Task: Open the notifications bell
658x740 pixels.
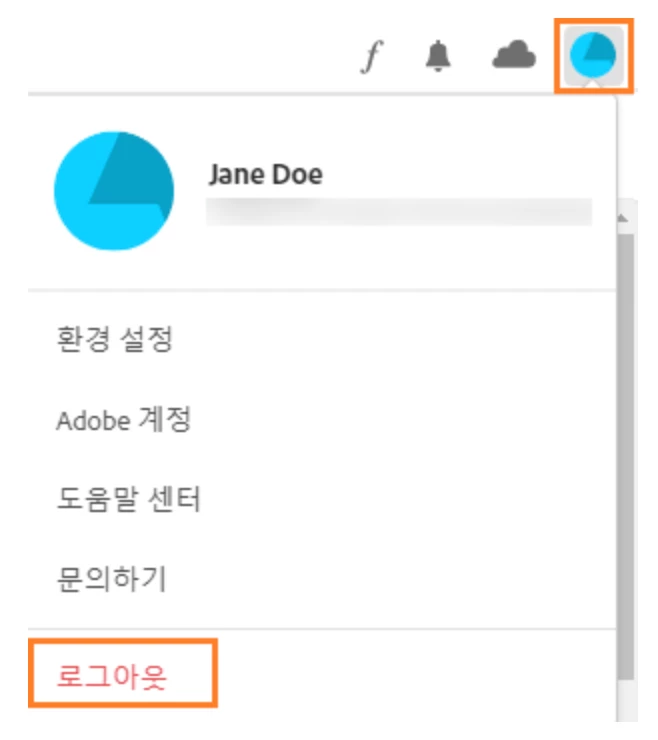Action: tap(438, 58)
